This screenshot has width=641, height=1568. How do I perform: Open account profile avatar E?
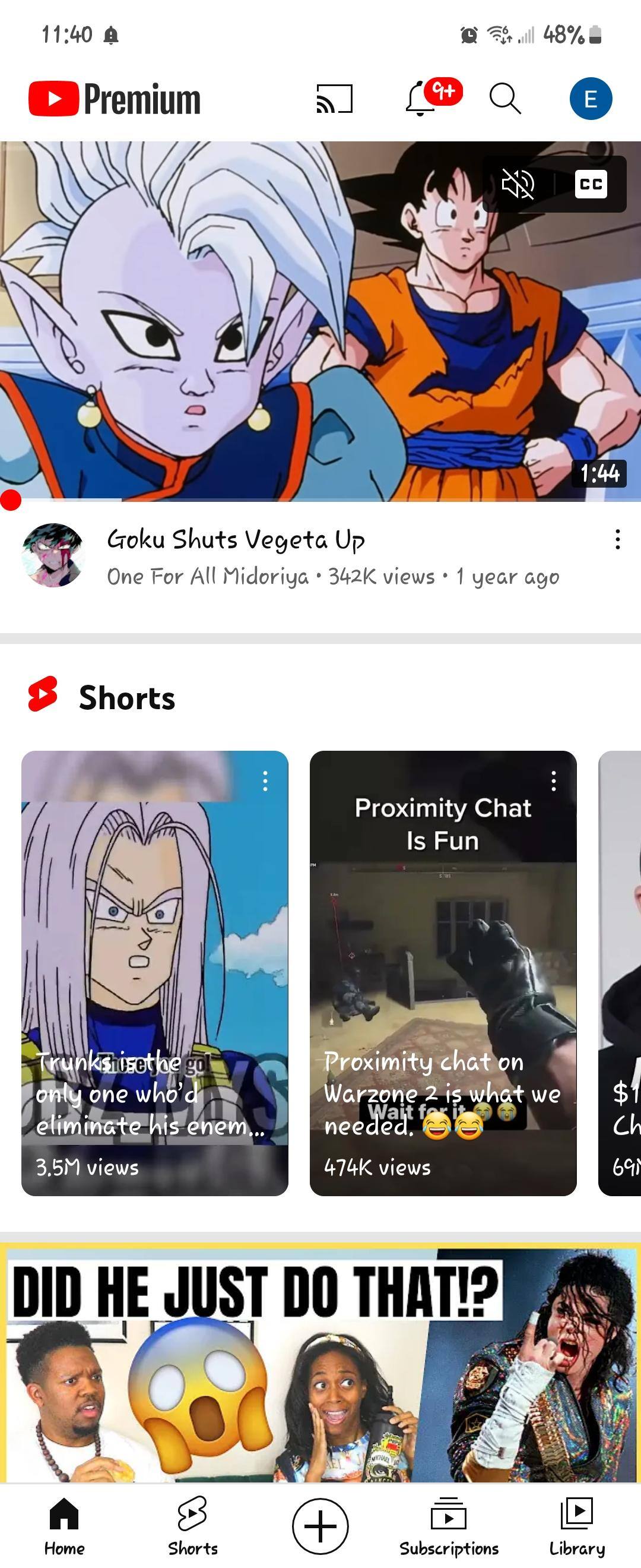(590, 99)
